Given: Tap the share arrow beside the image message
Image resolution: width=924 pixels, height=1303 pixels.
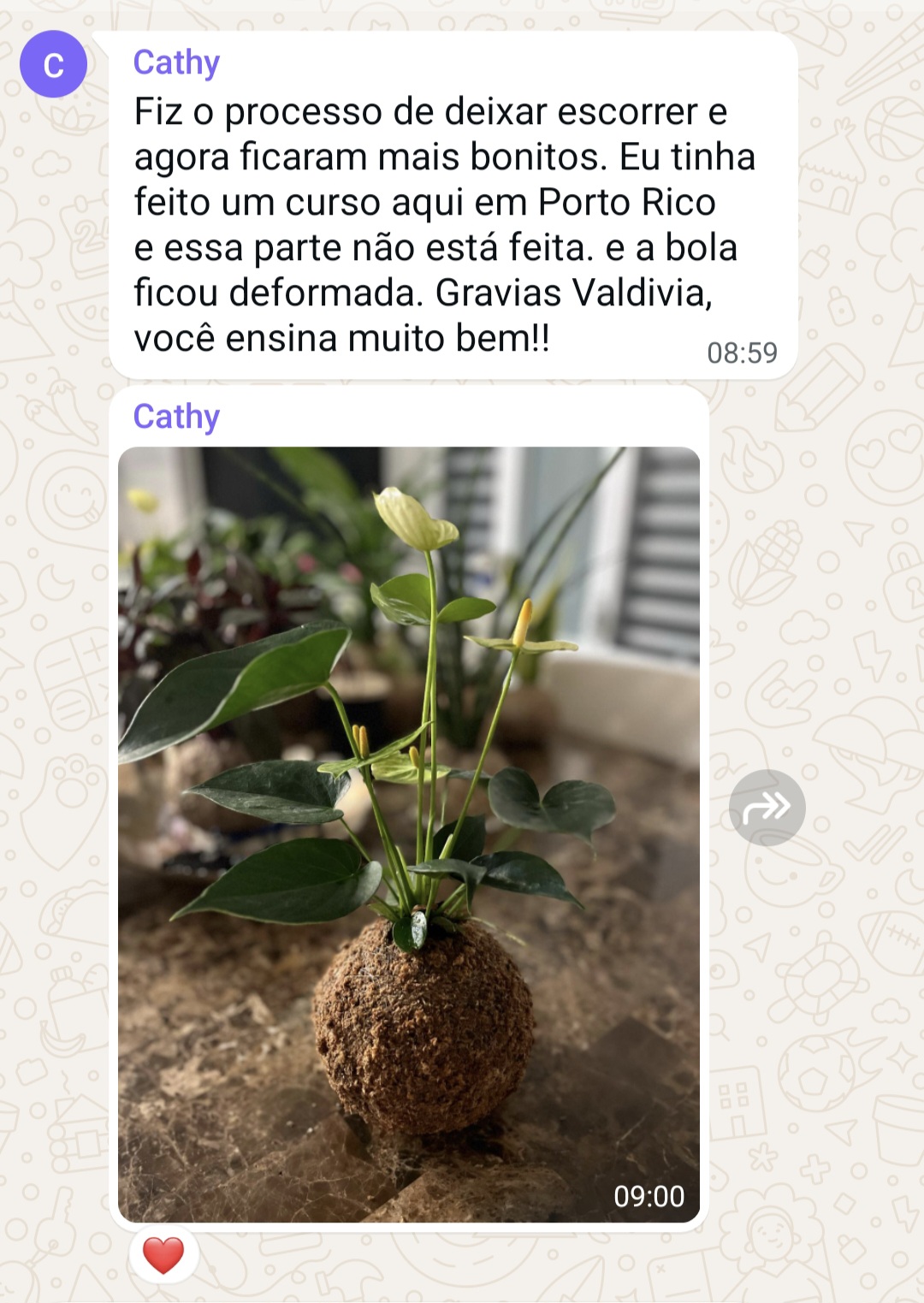Looking at the screenshot, I should (767, 805).
